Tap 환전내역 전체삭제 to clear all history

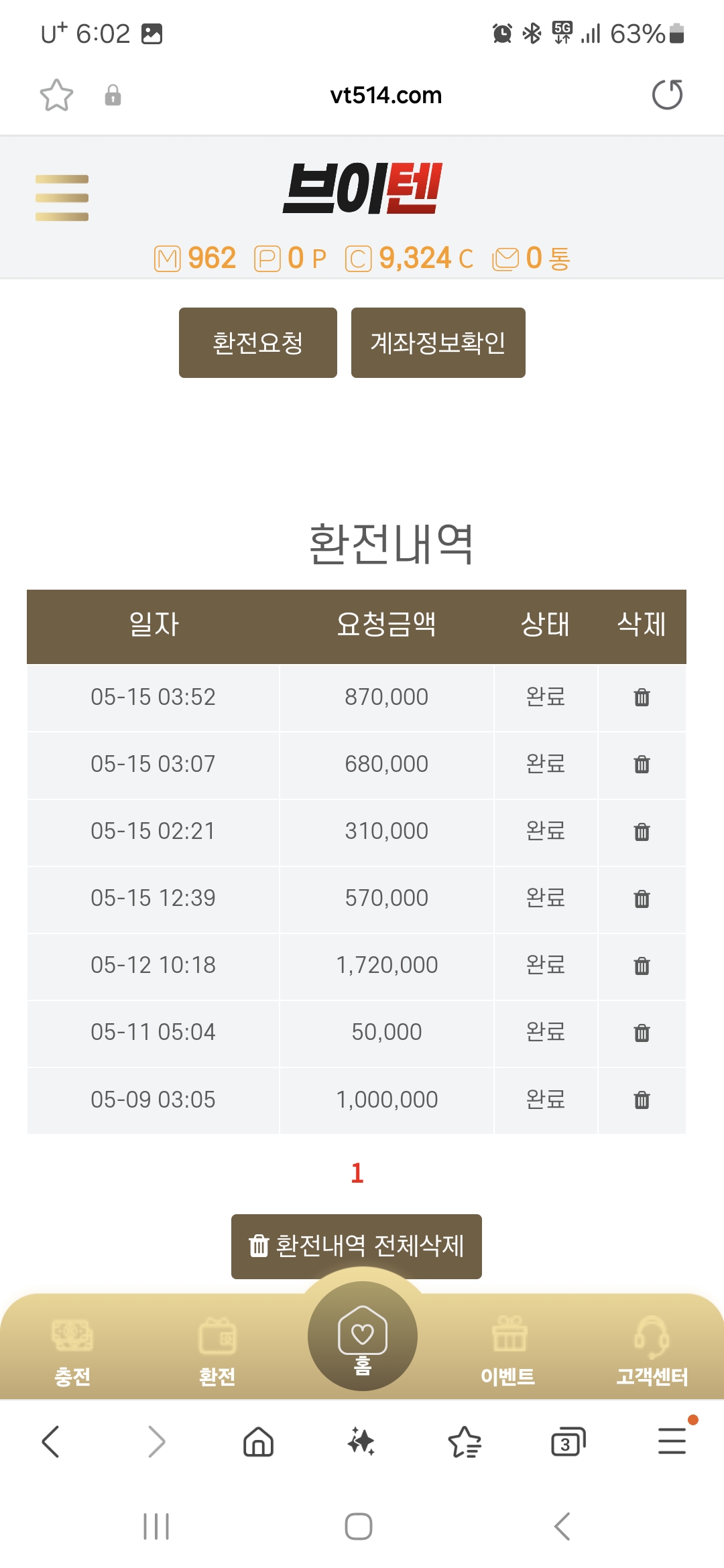coord(357,1246)
